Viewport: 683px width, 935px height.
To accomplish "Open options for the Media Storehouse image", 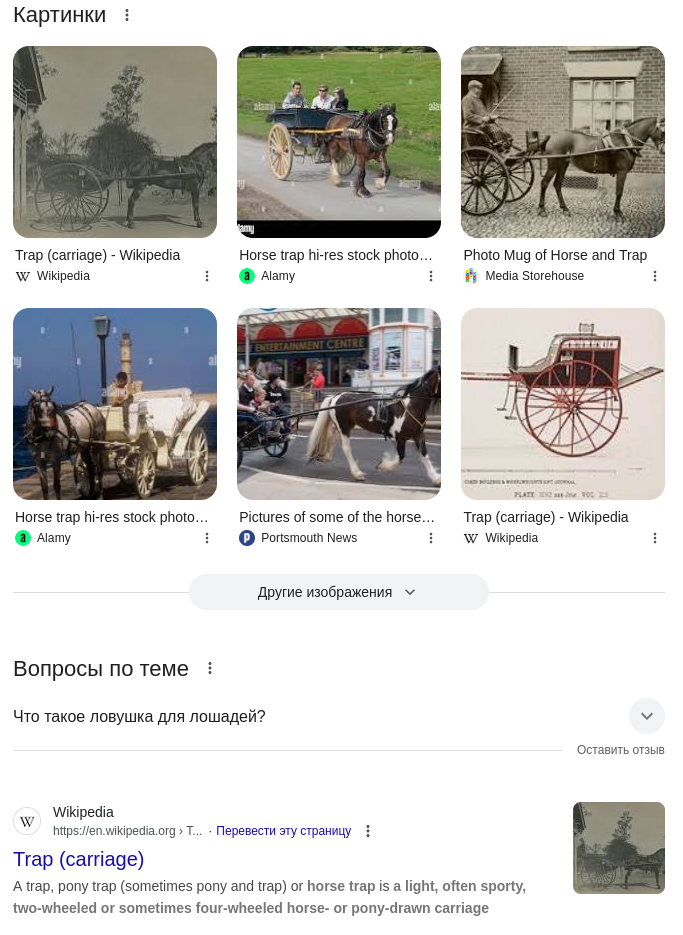I will click(x=655, y=276).
